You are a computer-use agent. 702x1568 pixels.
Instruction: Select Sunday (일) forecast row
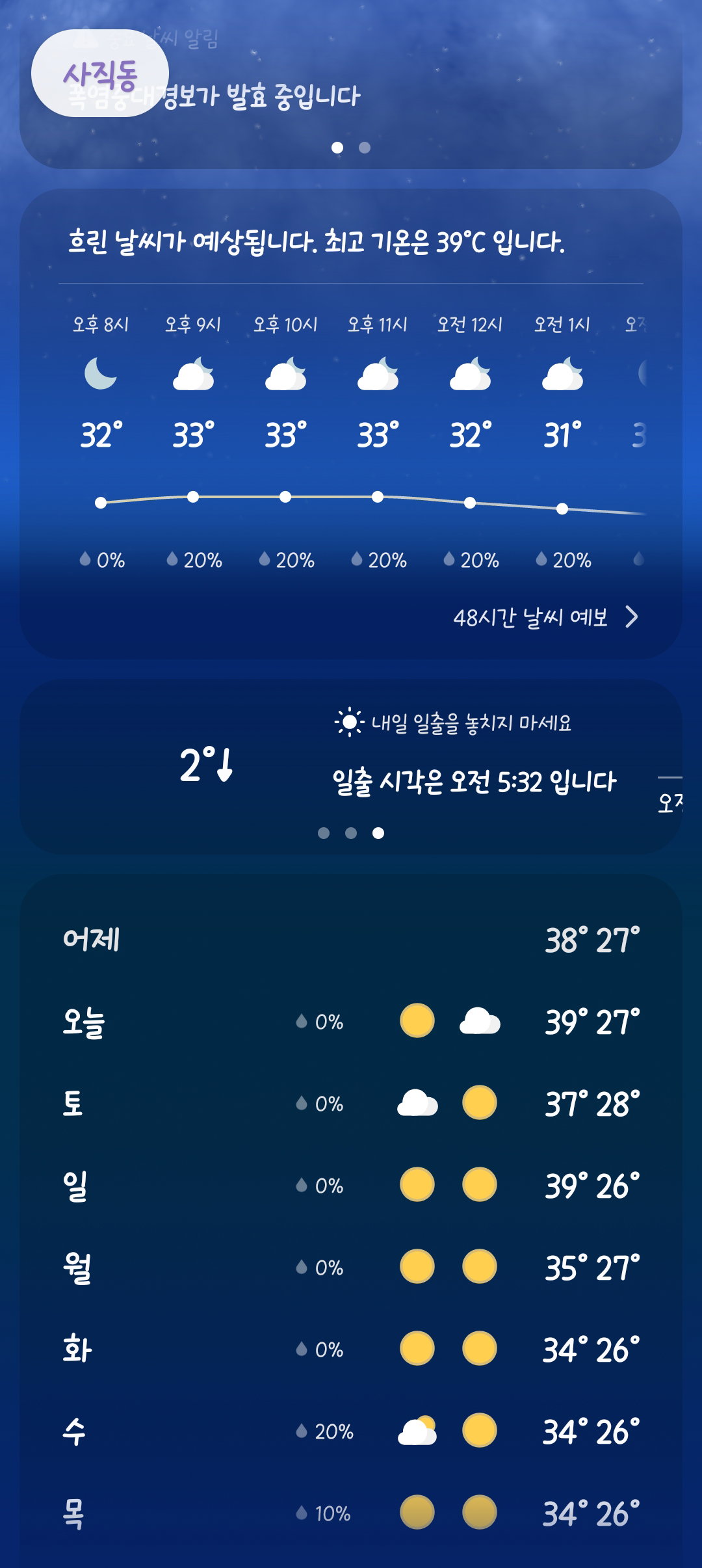coord(351,1186)
